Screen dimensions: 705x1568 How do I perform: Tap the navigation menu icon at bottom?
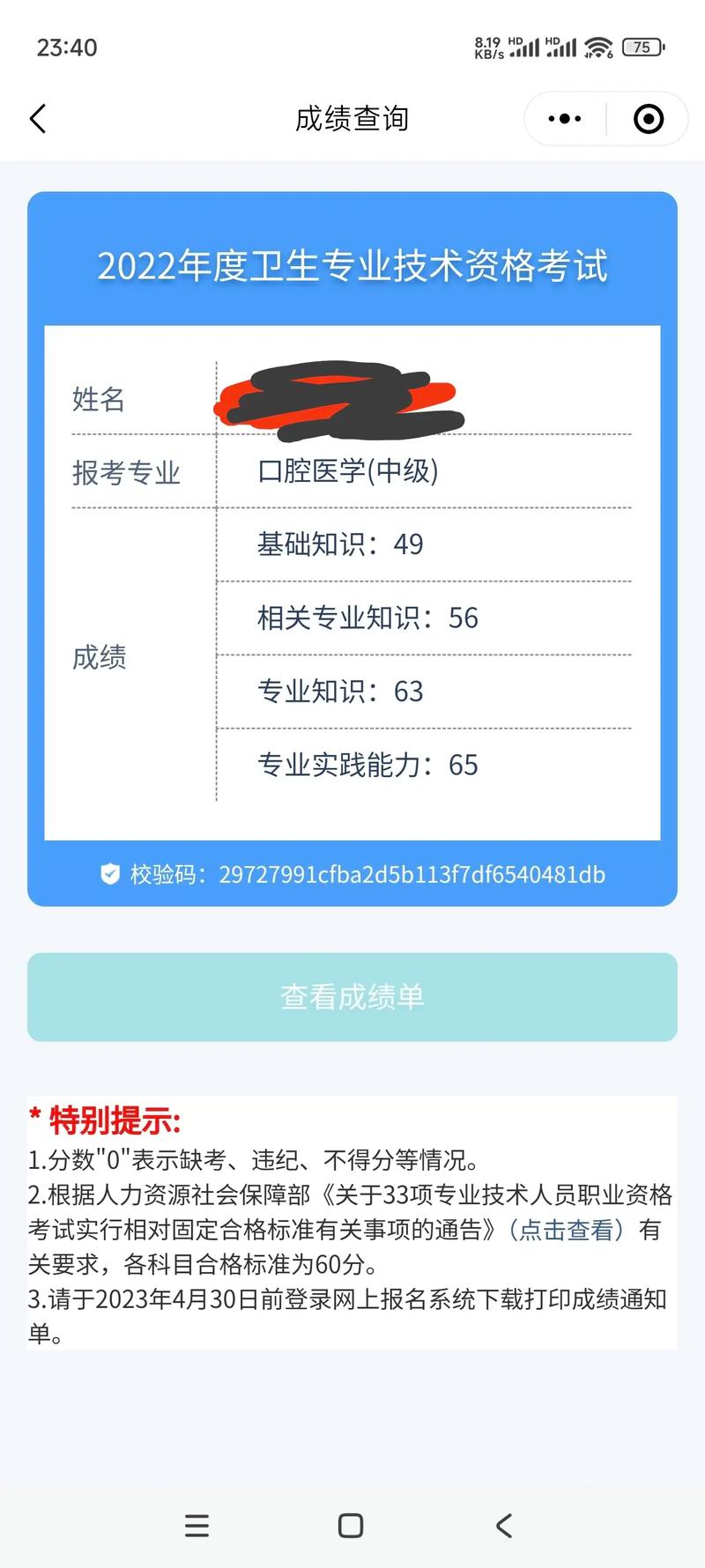[197, 1527]
